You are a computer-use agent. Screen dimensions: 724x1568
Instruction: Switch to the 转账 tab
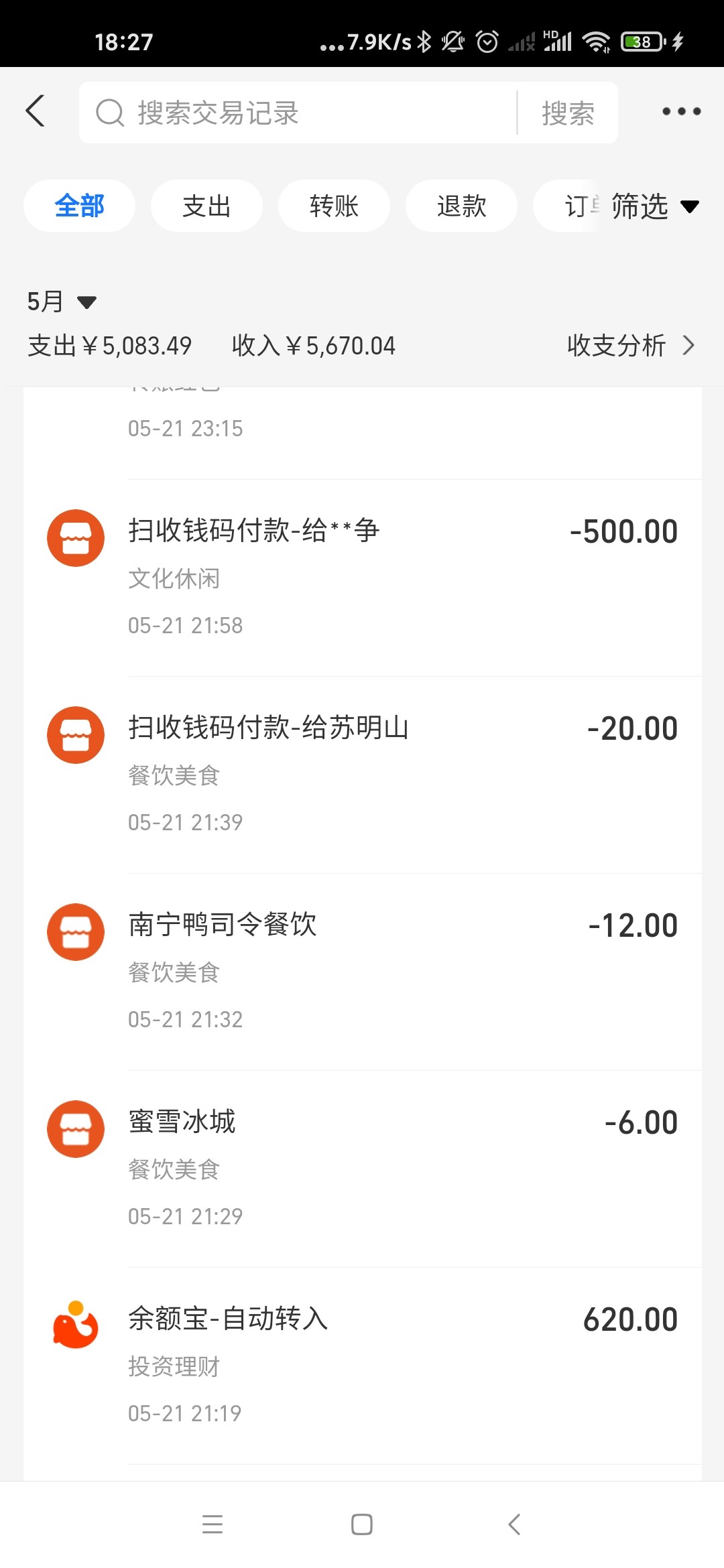pyautogui.click(x=334, y=206)
